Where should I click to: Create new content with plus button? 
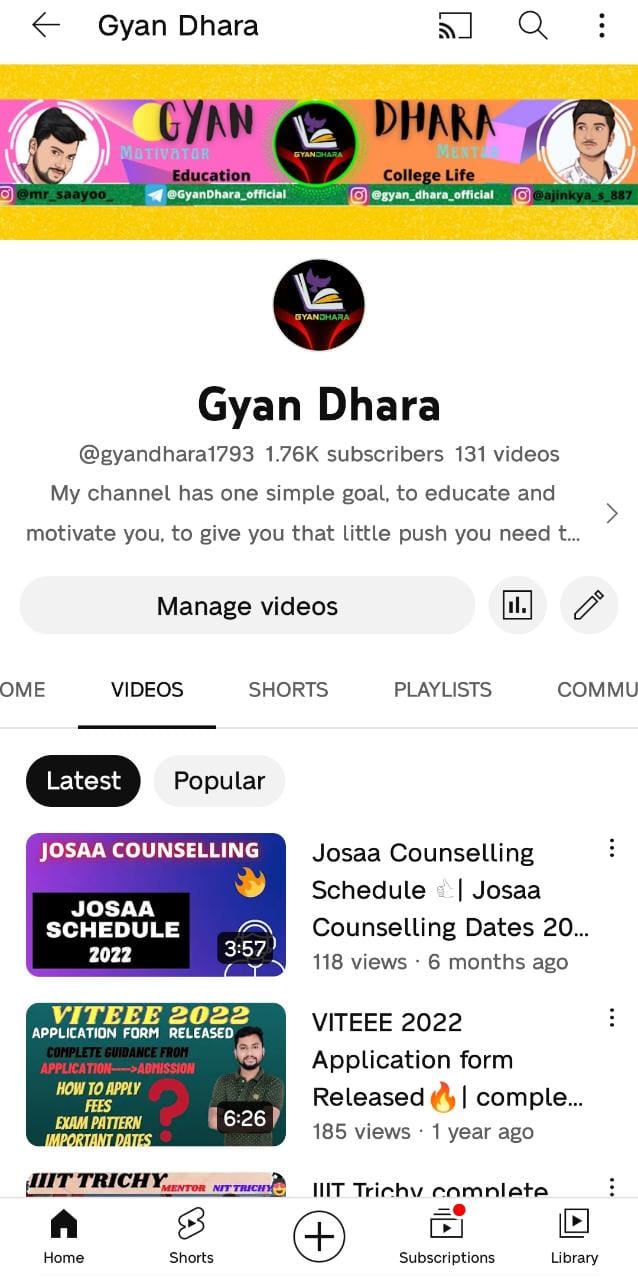[x=319, y=1237]
